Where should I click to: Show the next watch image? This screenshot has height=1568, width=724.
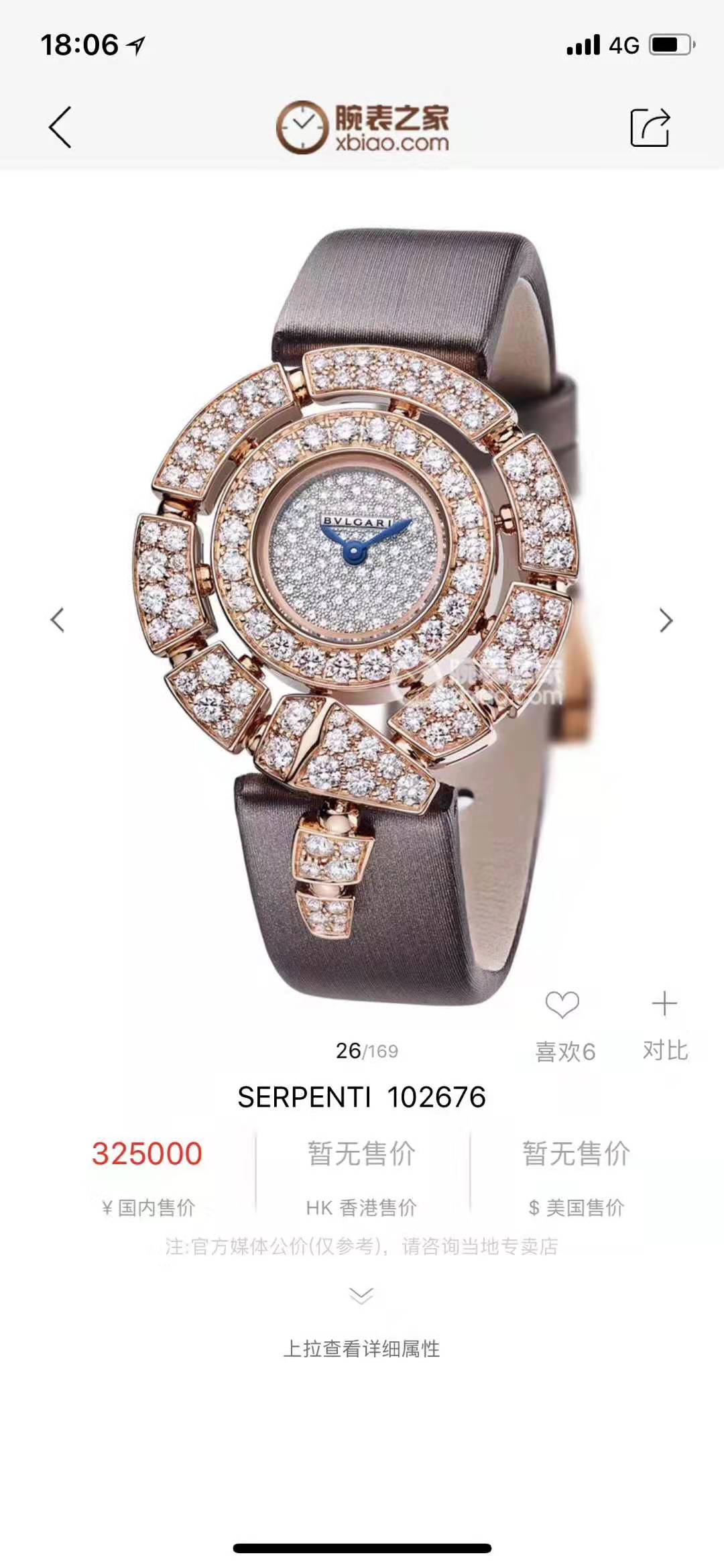coord(665,620)
